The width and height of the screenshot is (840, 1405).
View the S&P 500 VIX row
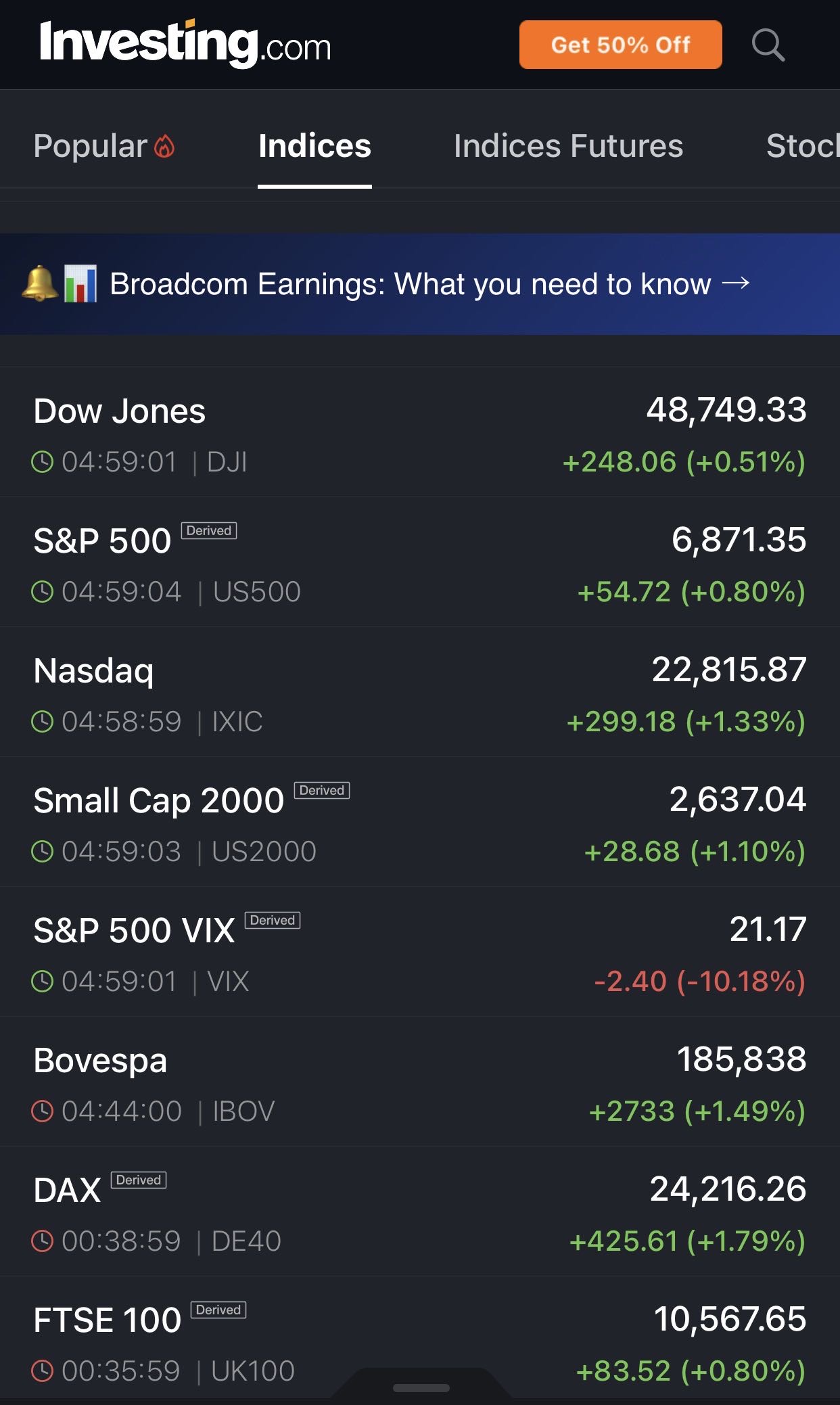[419, 952]
